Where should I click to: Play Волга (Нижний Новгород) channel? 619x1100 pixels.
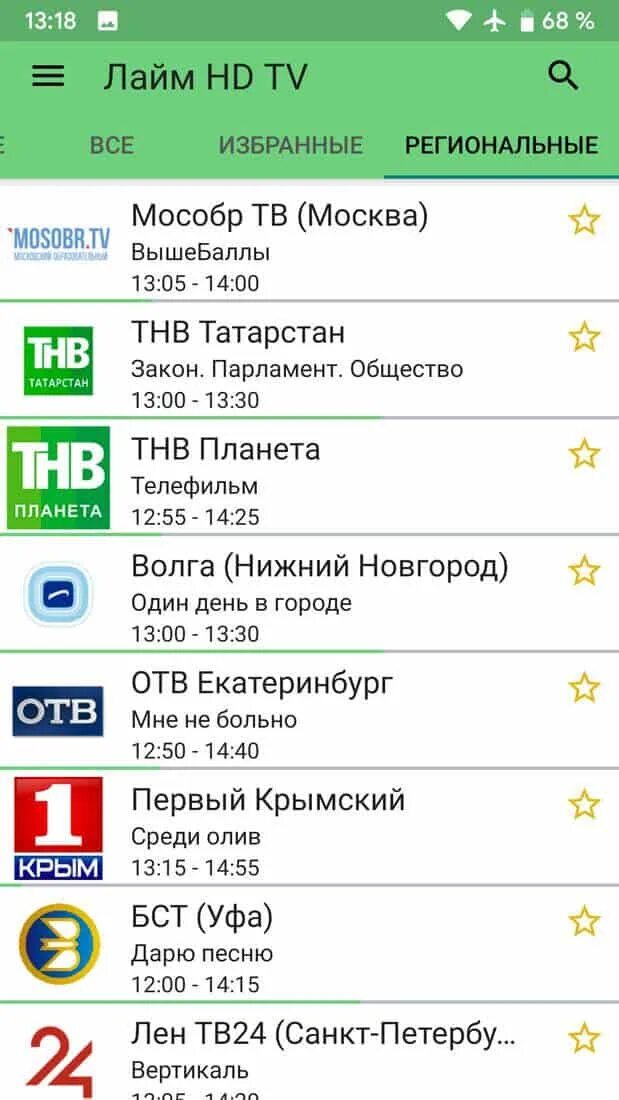pos(300,594)
